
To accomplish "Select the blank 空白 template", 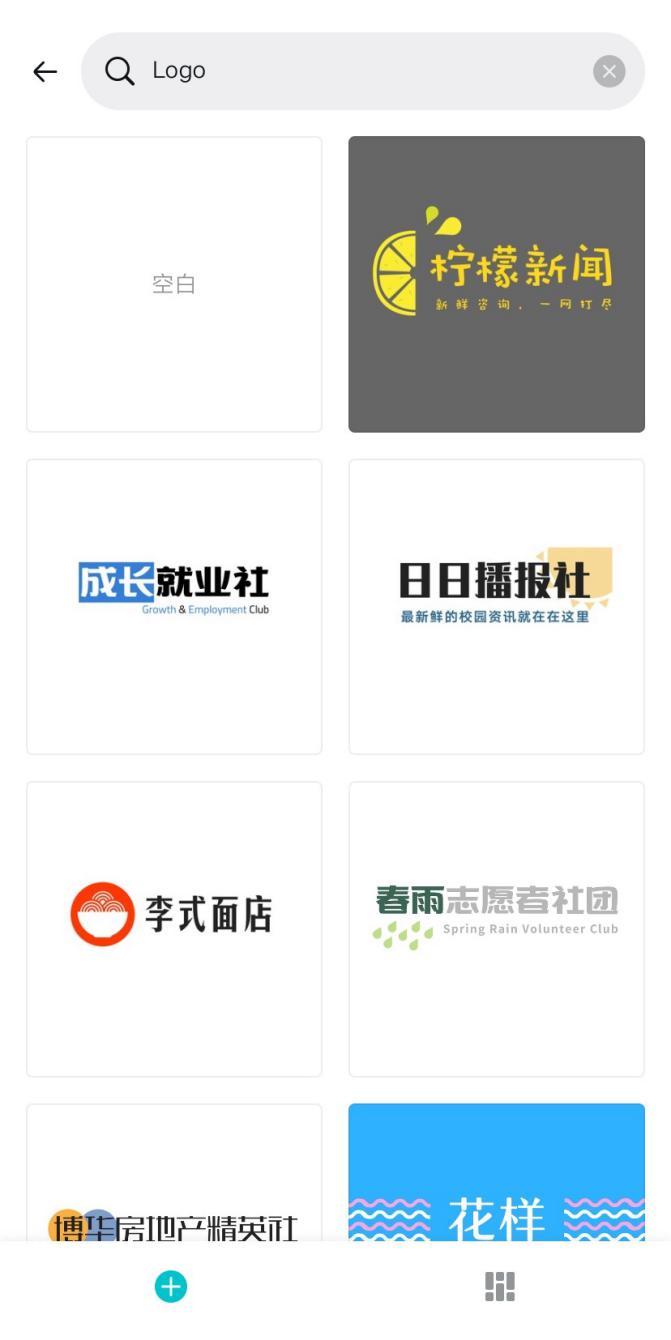I will click(x=174, y=284).
